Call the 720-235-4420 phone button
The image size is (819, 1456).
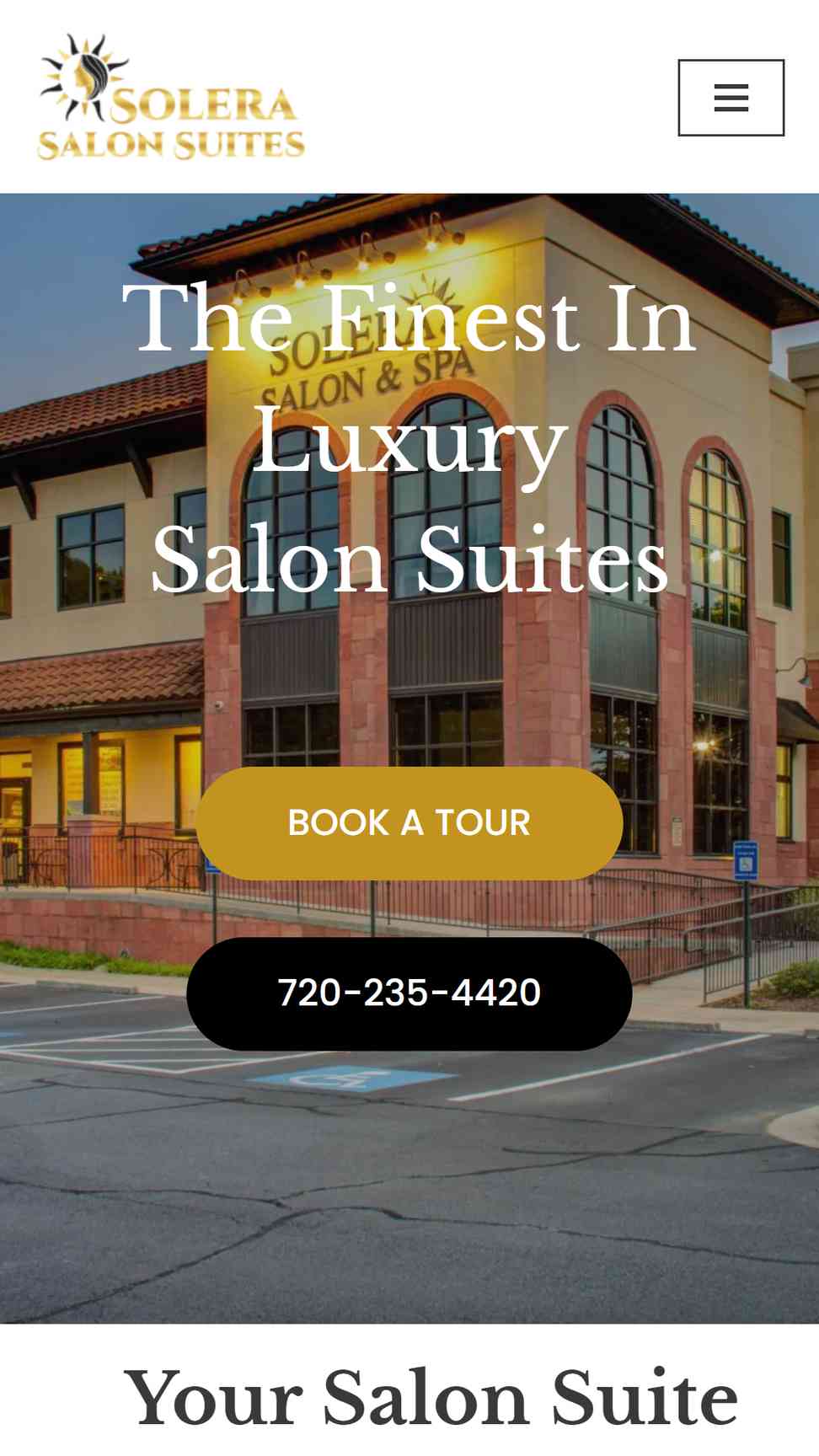coord(409,993)
